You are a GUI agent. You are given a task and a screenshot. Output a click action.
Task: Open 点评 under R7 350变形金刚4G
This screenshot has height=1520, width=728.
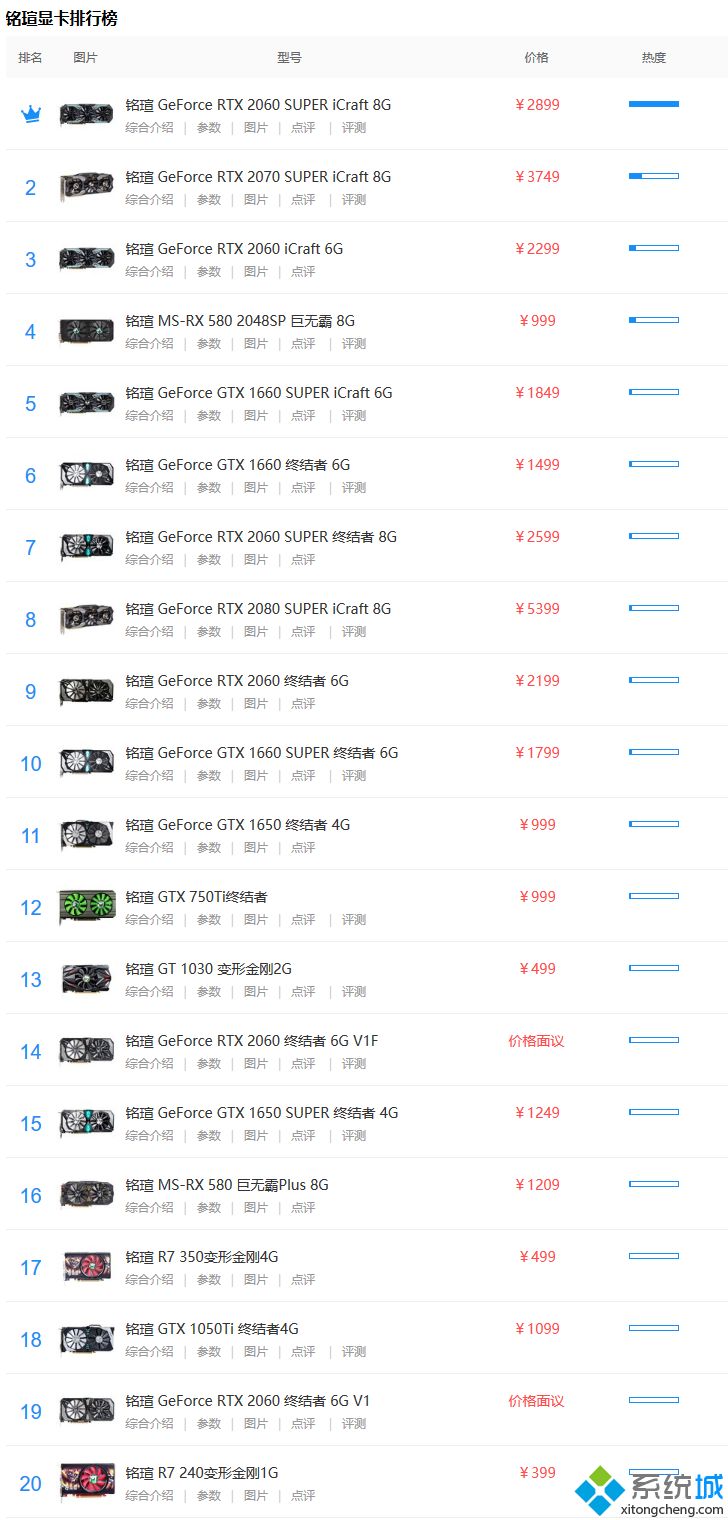(x=303, y=1280)
